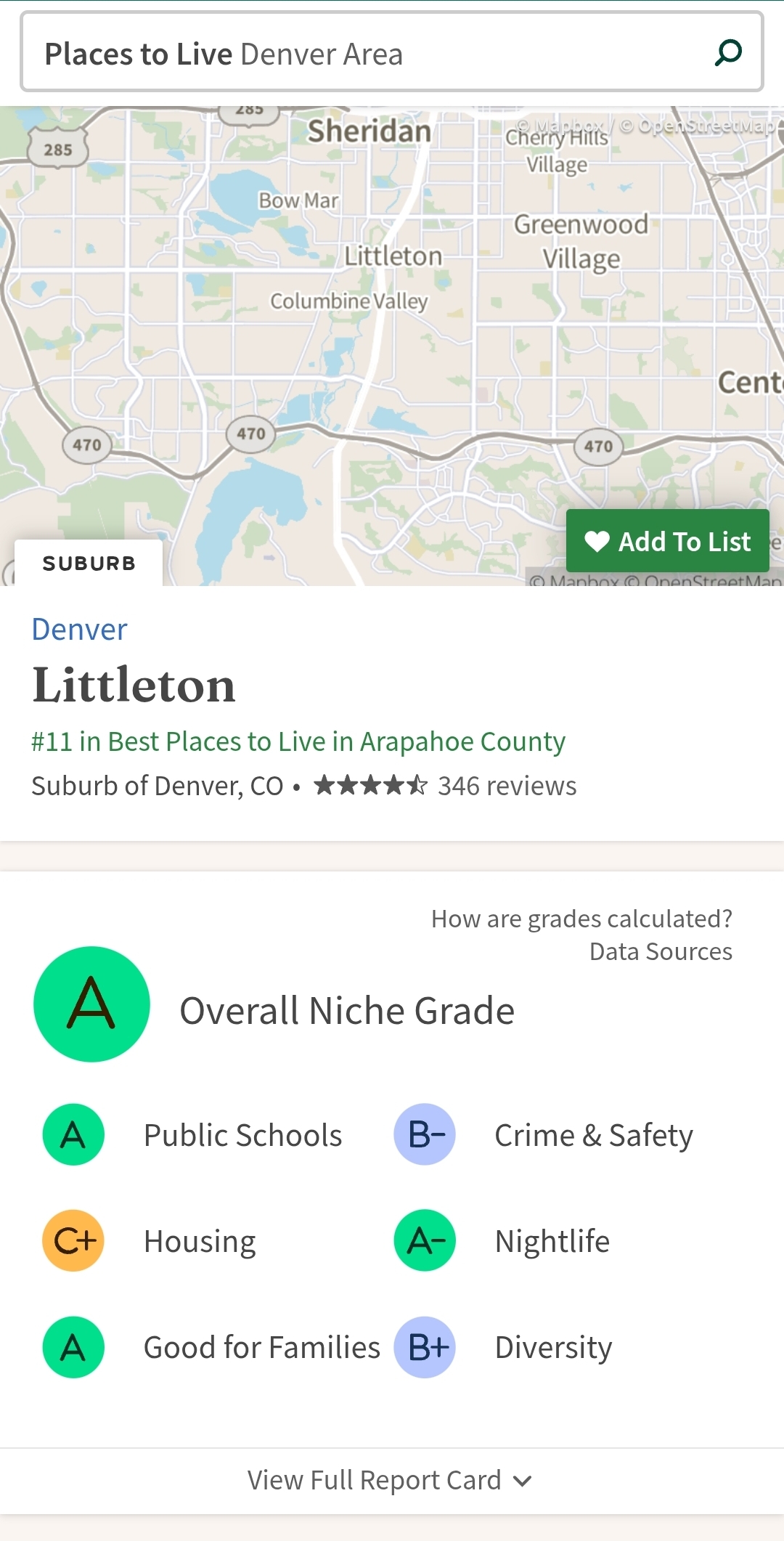Open How are grades calculated link
This screenshot has height=1541, width=784.
coord(581,919)
